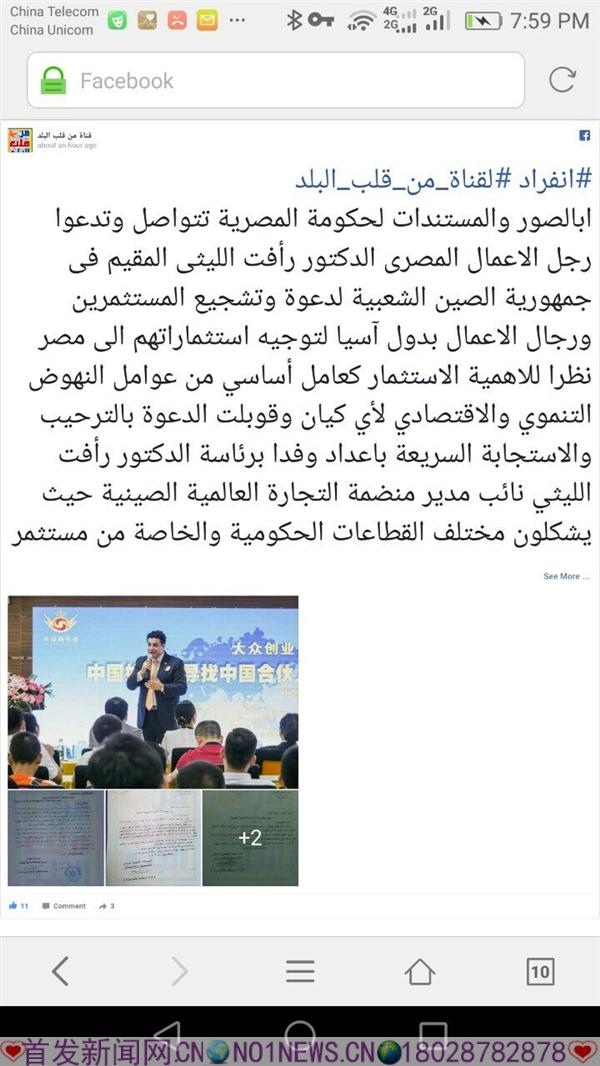Go to the browser home page
This screenshot has height=1066, width=600.
[x=420, y=971]
